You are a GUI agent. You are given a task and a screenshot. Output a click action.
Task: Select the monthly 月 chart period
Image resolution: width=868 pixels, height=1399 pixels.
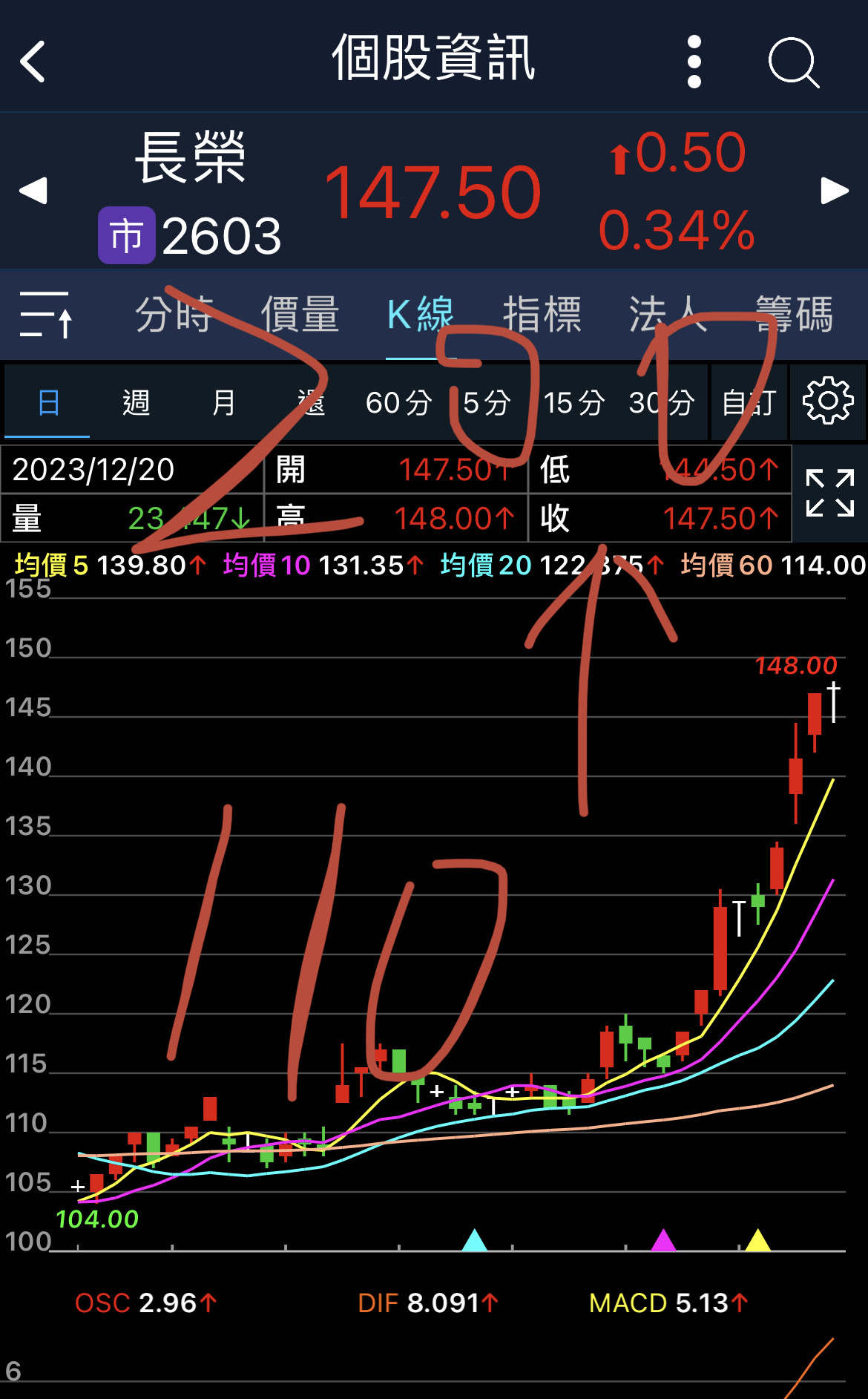223,403
